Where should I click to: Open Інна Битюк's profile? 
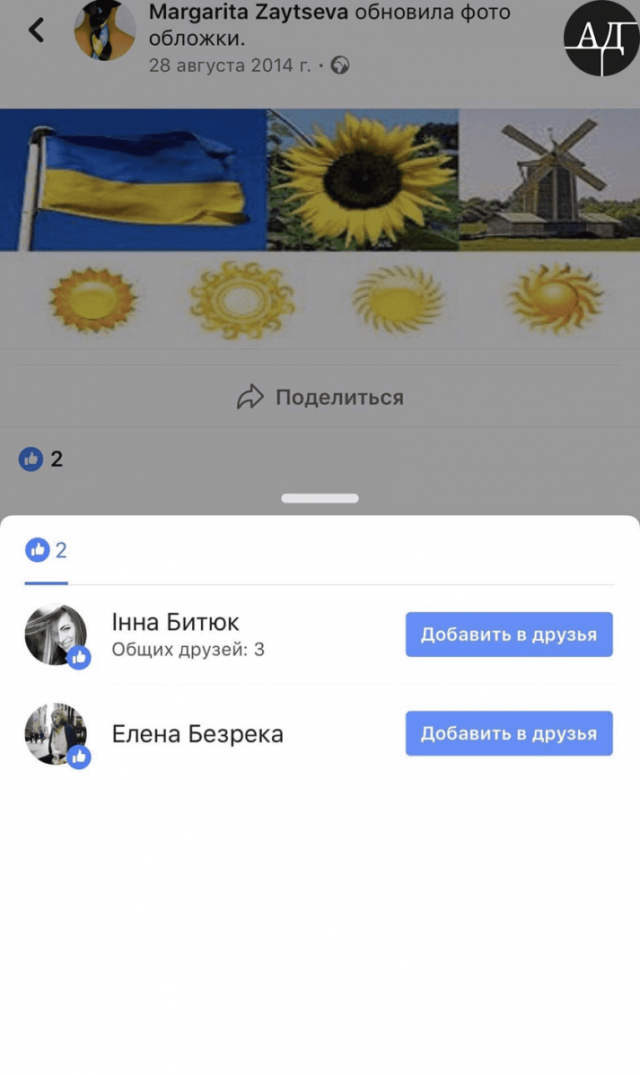pos(175,623)
